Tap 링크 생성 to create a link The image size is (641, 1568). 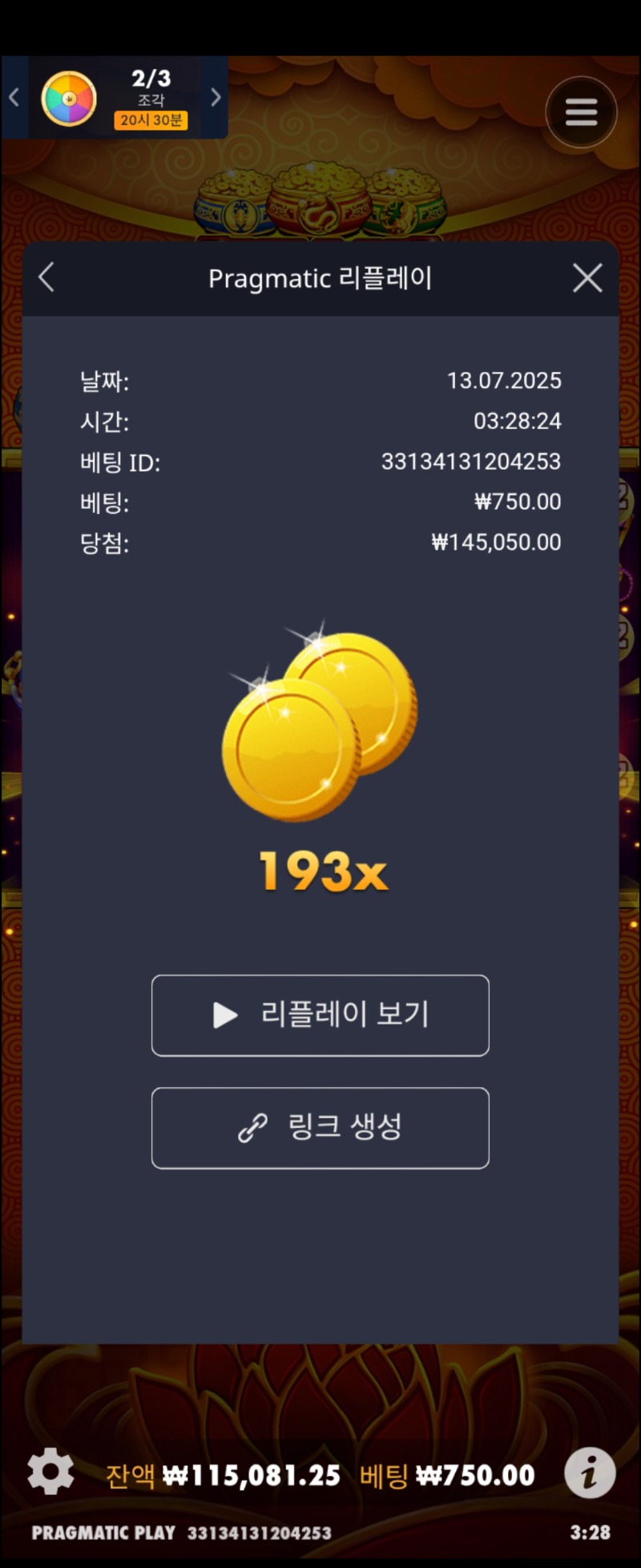(x=320, y=1127)
